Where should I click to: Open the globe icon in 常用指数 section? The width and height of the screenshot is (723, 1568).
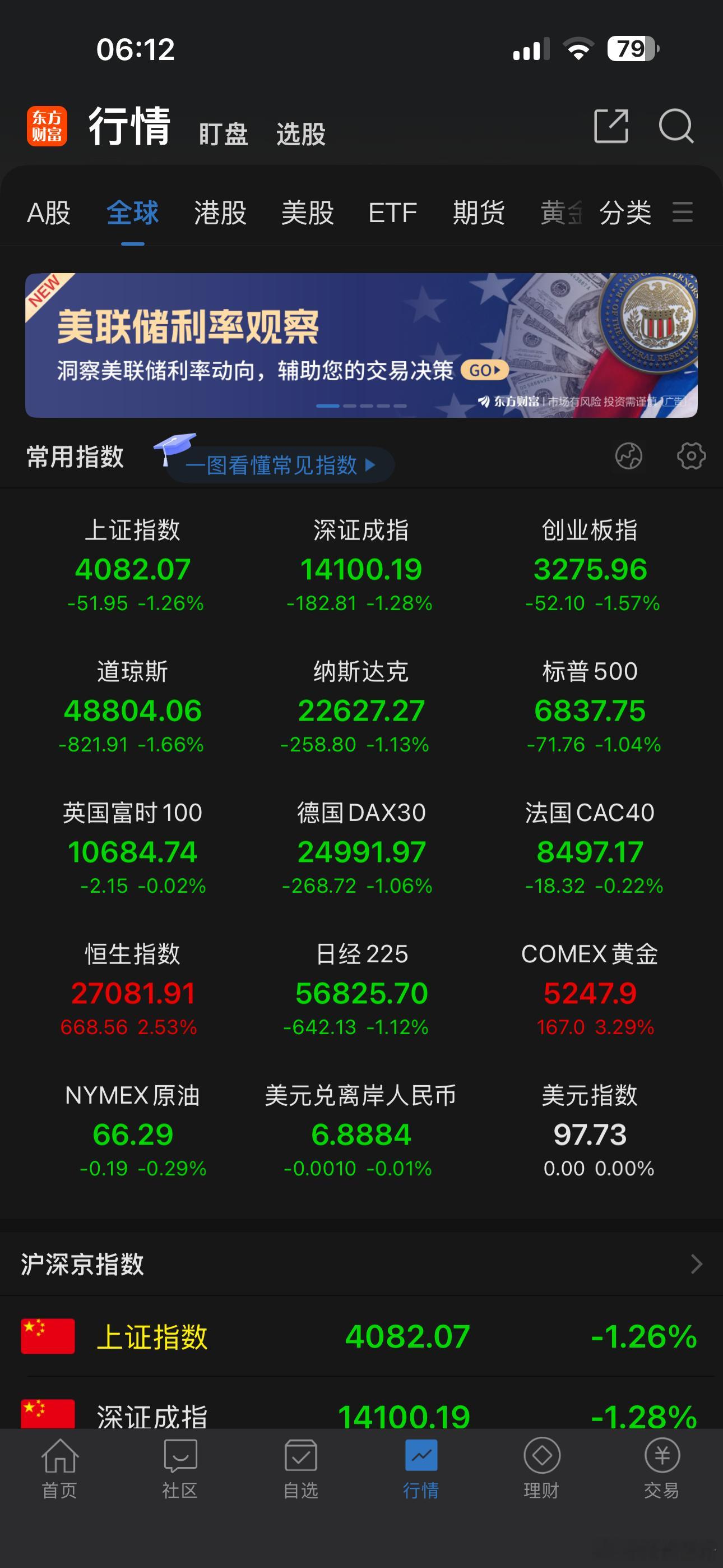coord(630,456)
